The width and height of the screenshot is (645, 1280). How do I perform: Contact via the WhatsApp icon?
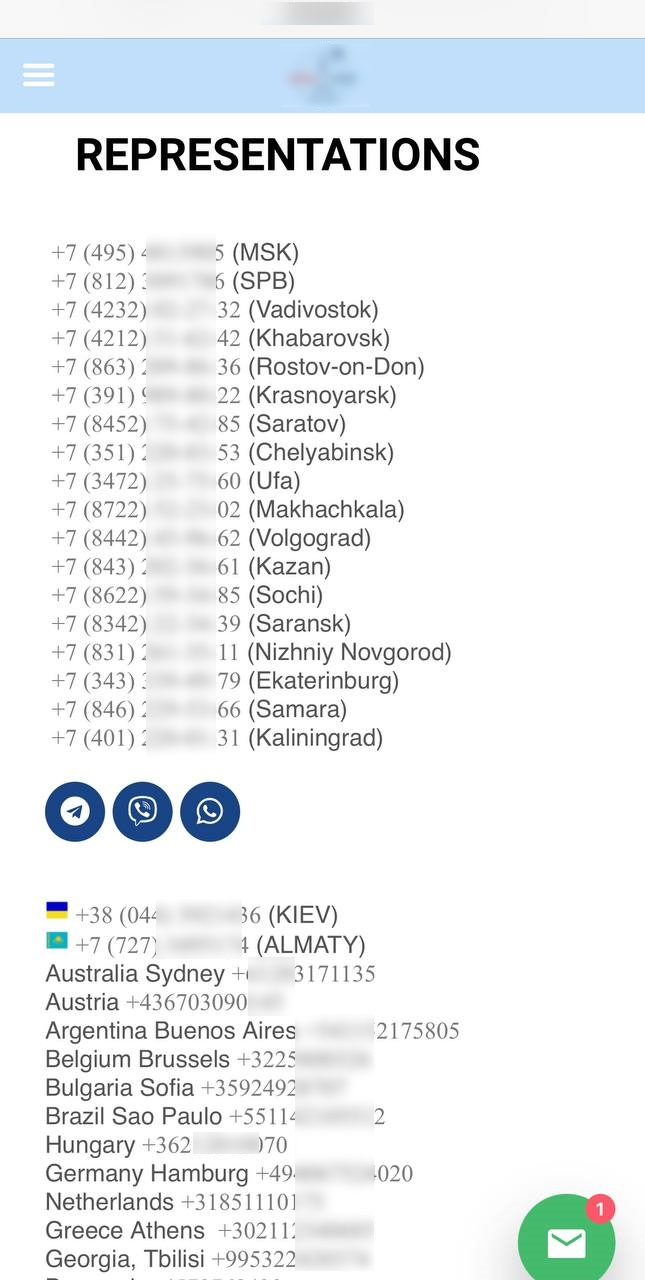pos(210,811)
